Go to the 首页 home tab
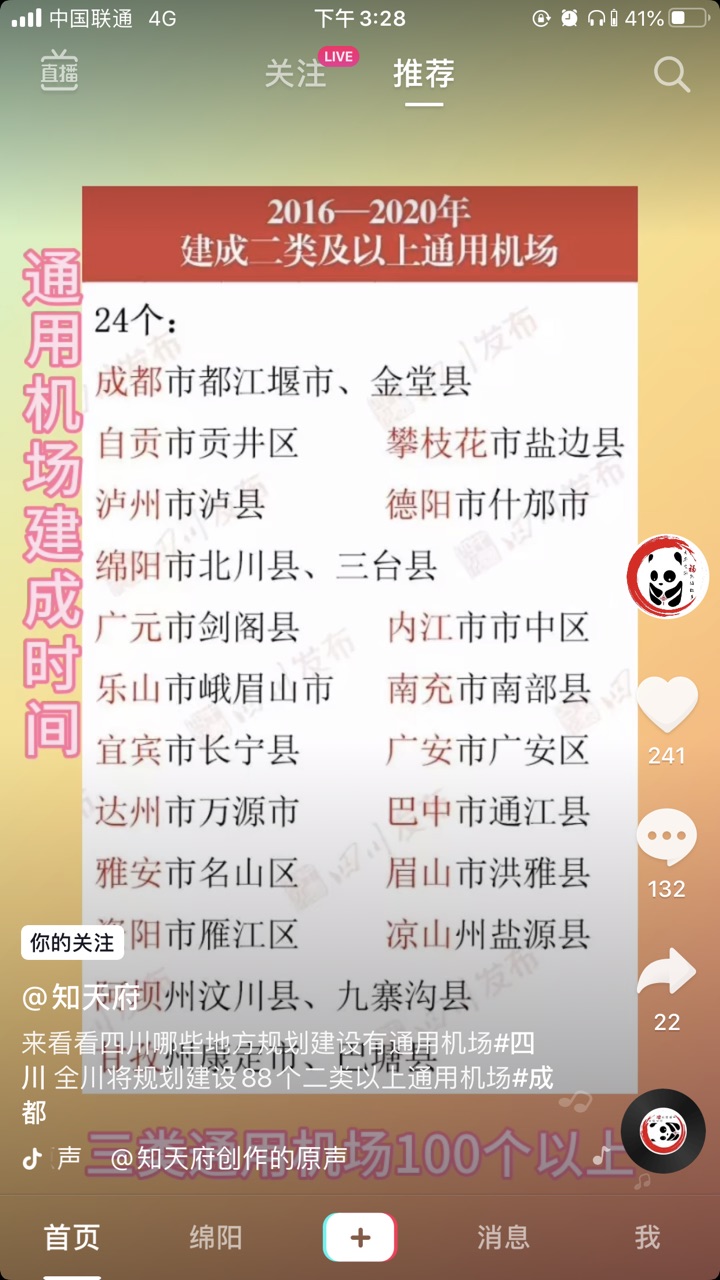Viewport: 720px width, 1280px height. pos(72,1237)
